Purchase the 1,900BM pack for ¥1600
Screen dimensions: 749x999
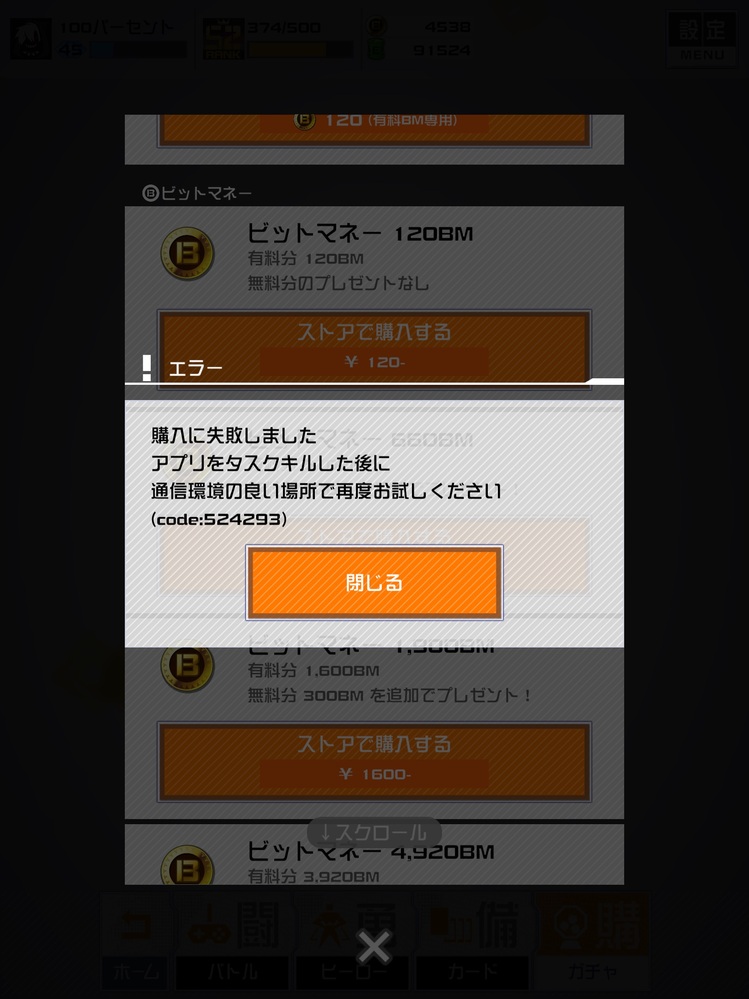click(374, 759)
